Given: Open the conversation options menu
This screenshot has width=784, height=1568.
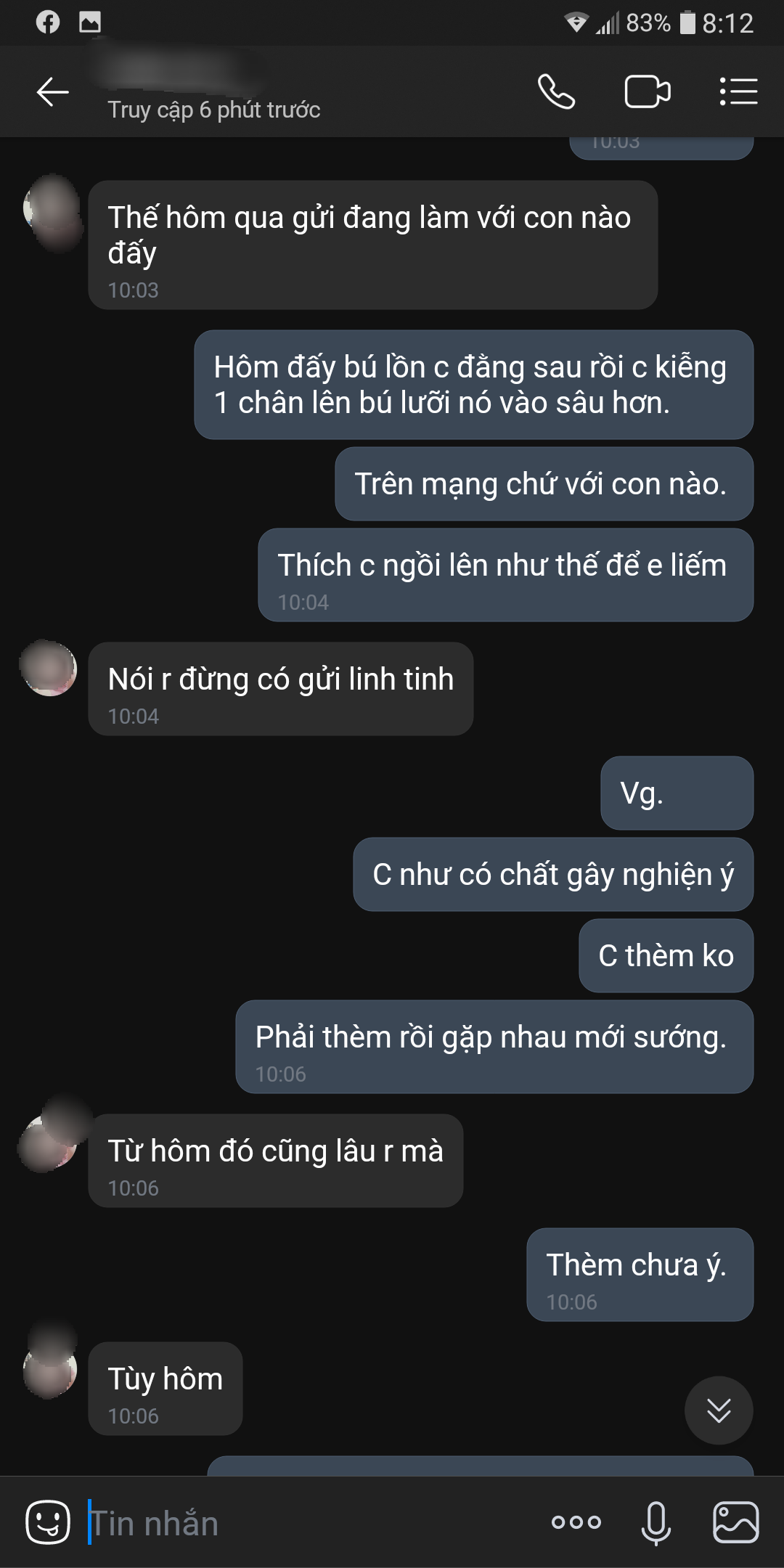Looking at the screenshot, I should (738, 92).
